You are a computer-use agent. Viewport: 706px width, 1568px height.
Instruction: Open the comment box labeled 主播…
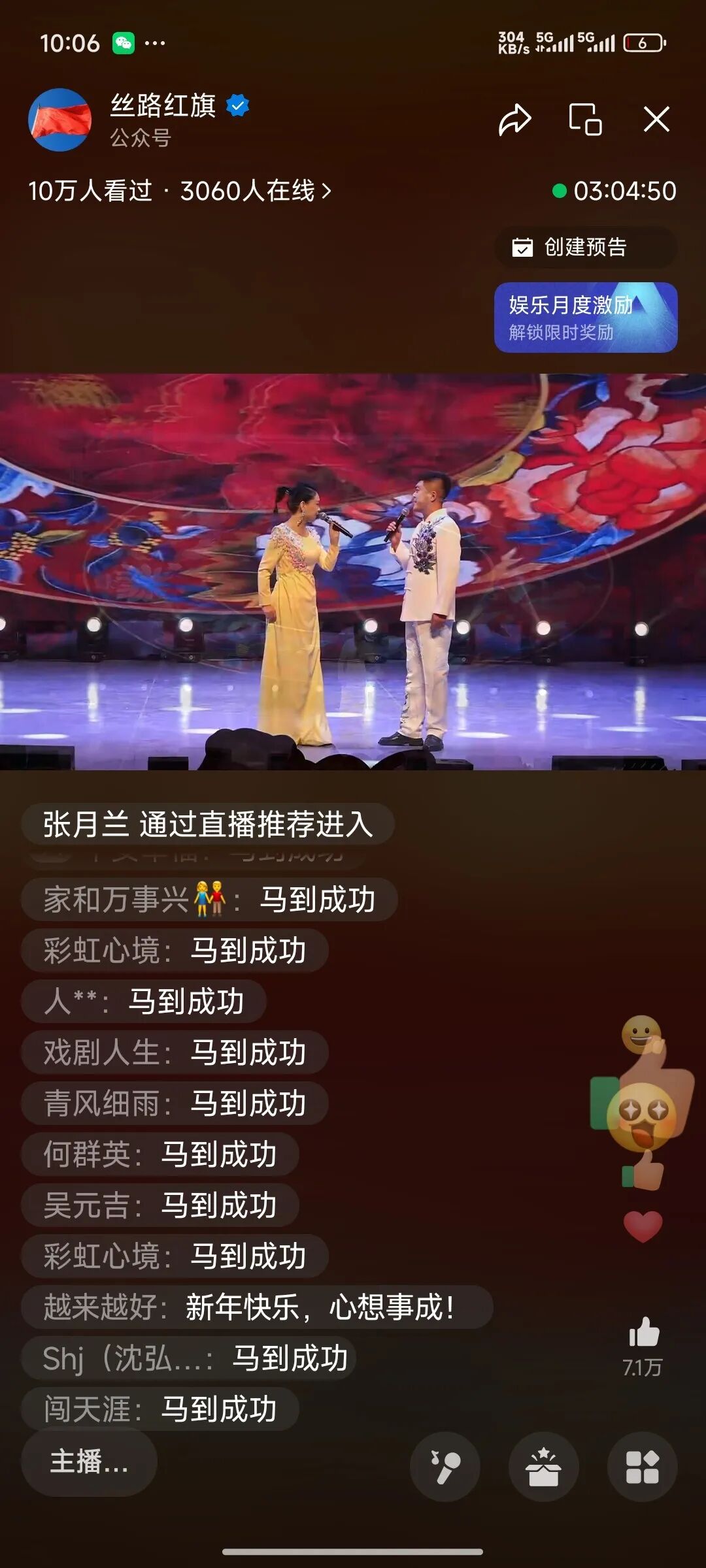pyautogui.click(x=90, y=1462)
